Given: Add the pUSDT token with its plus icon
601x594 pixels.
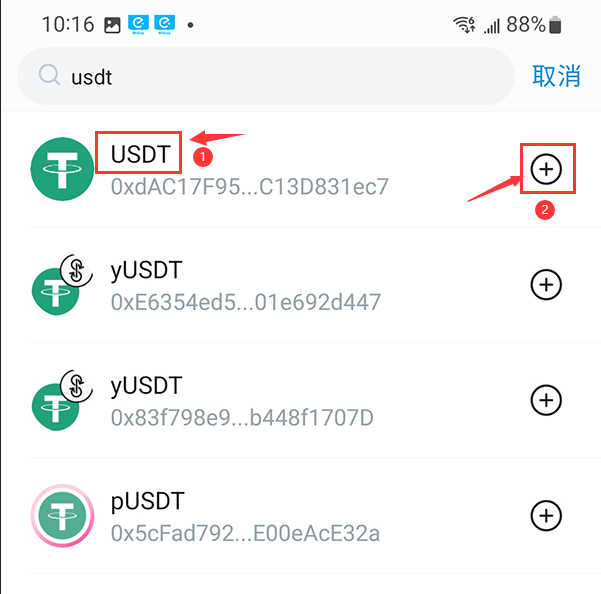Looking at the screenshot, I should 545,516.
